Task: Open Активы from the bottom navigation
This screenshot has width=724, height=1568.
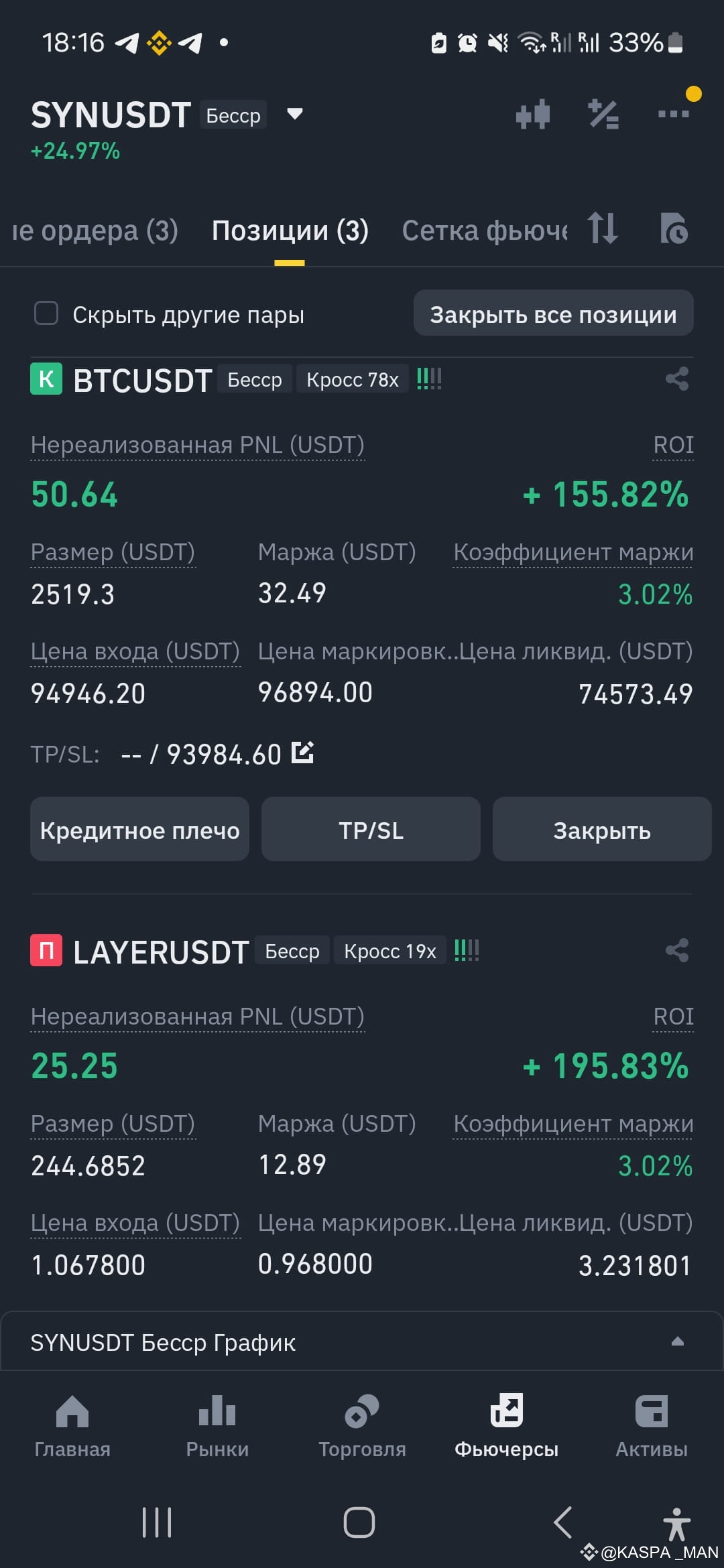Action: point(651,1427)
